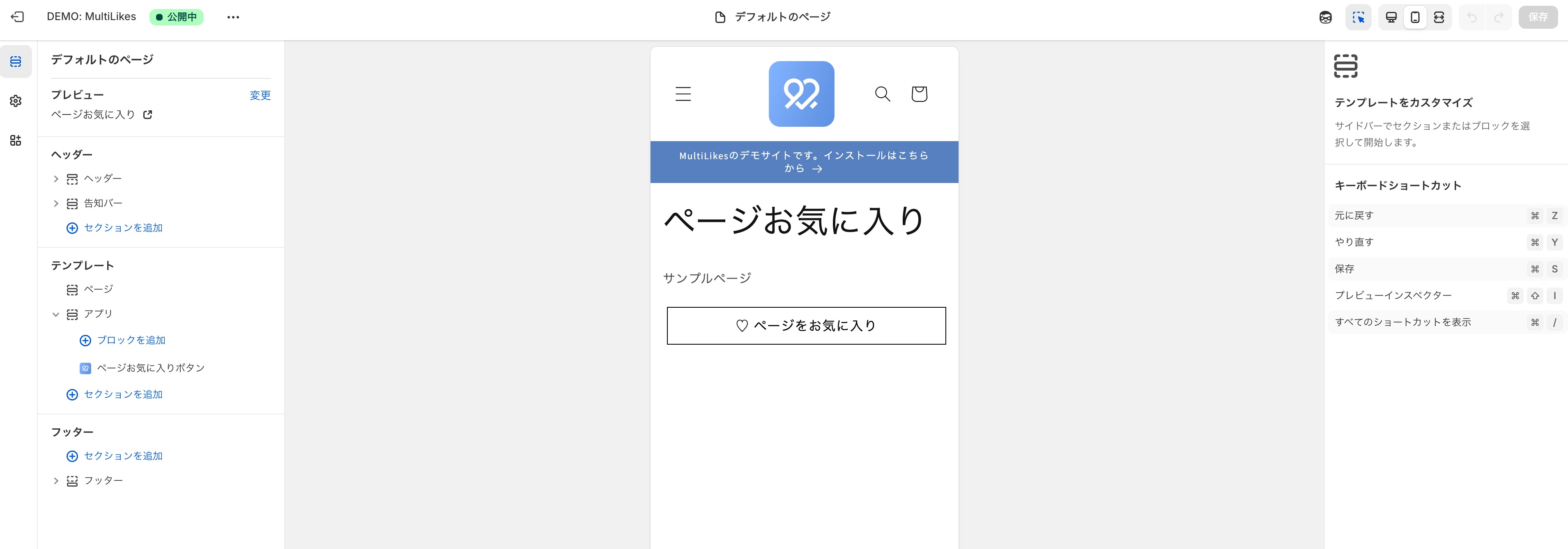Expand the ヘッダー section
1568x549 pixels.
tap(56, 179)
